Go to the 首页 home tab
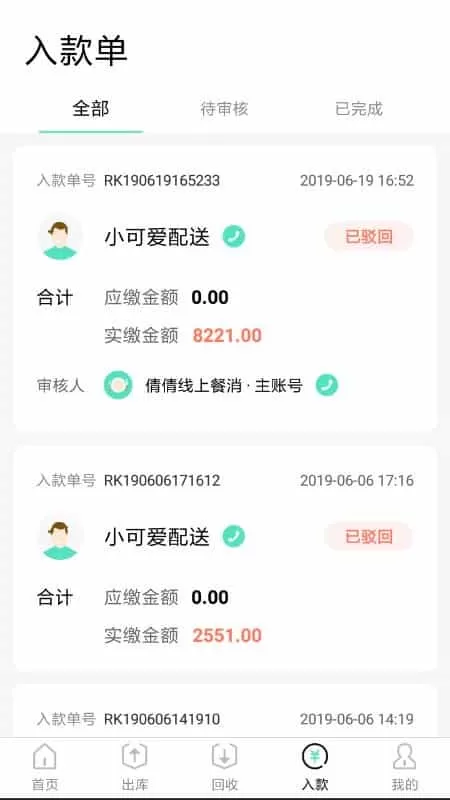450x800 pixels. (45, 767)
